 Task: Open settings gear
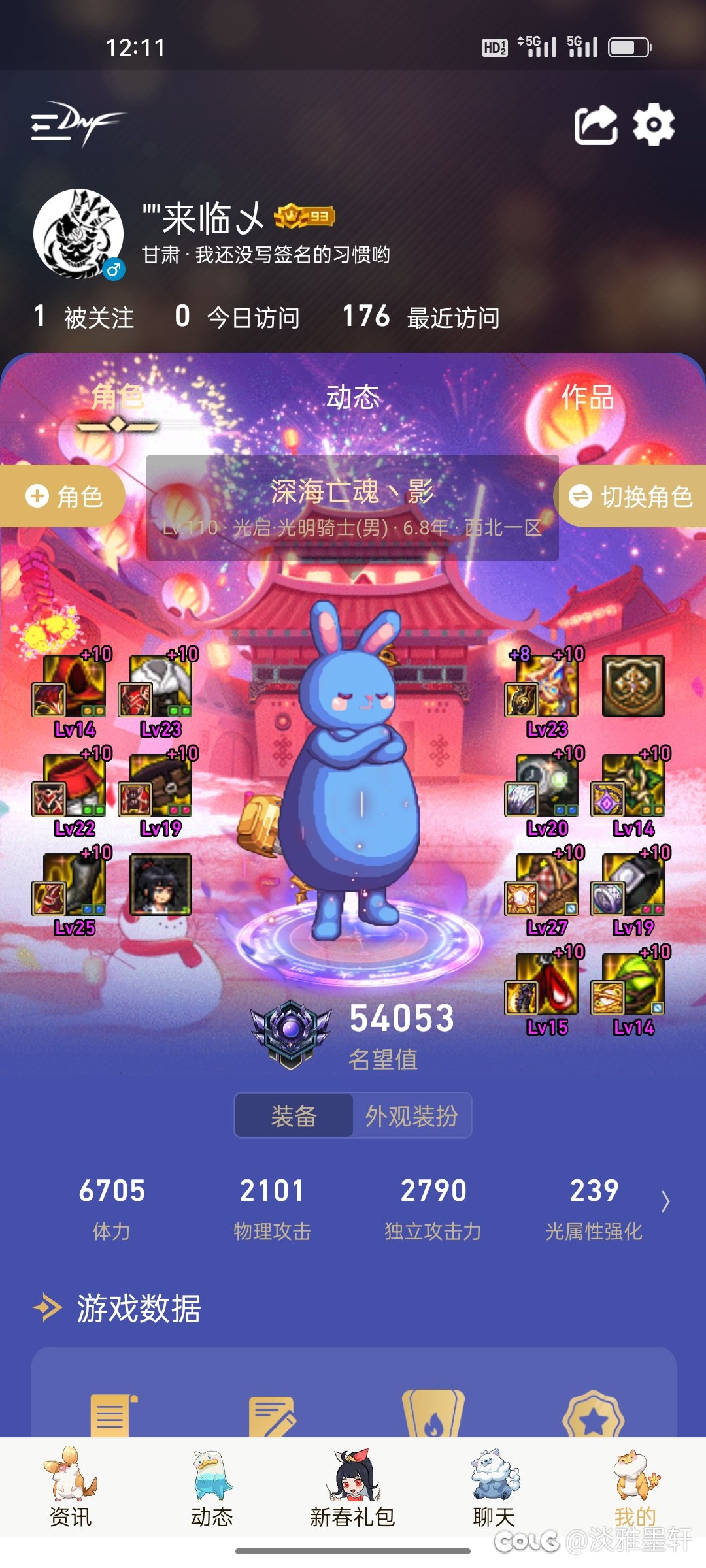tap(654, 124)
